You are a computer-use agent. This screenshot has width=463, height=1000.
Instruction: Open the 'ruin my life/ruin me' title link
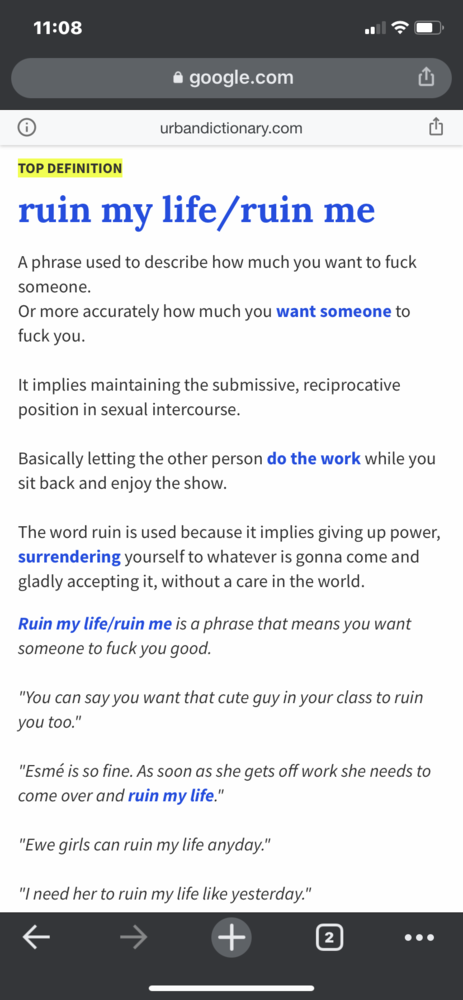pyautogui.click(x=196, y=210)
